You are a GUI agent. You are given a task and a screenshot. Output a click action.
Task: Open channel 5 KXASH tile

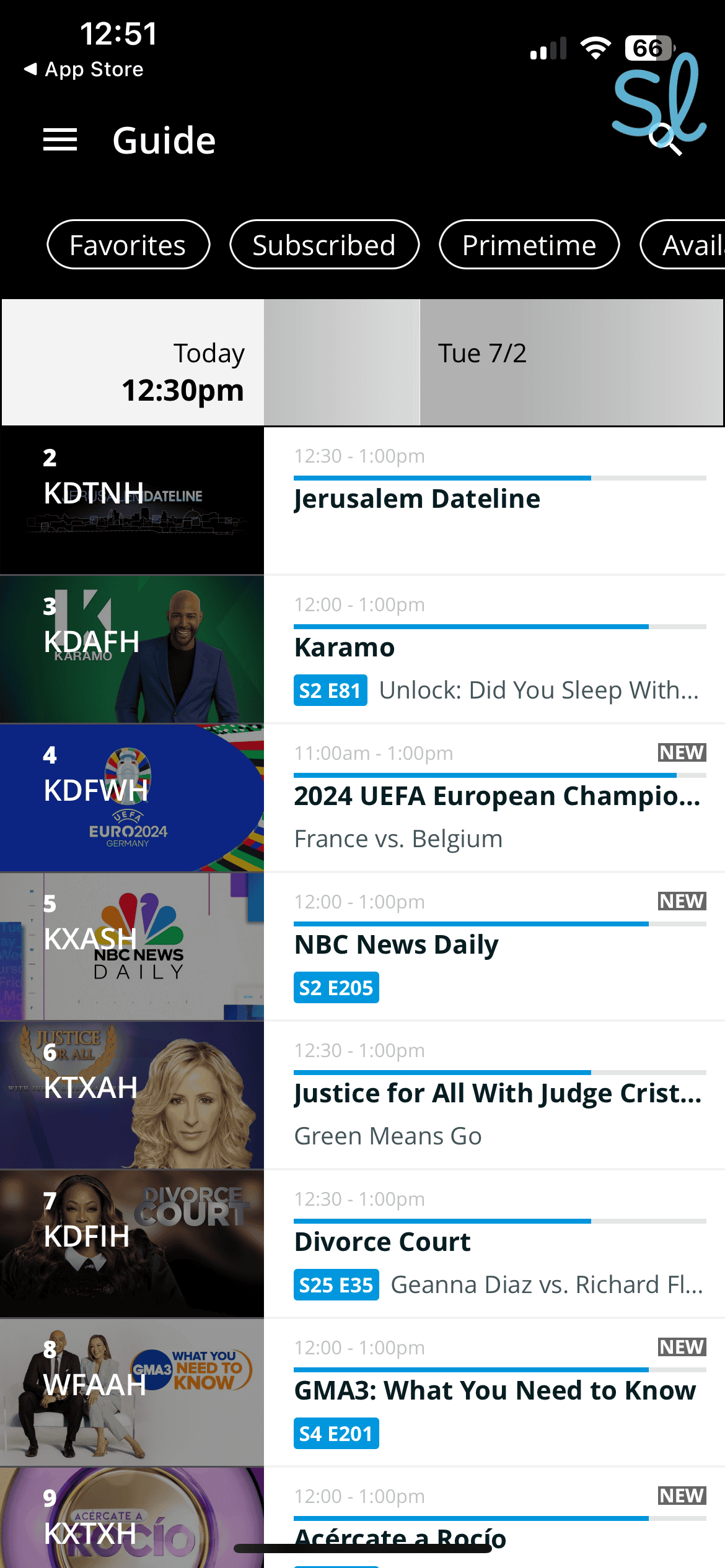(132, 946)
